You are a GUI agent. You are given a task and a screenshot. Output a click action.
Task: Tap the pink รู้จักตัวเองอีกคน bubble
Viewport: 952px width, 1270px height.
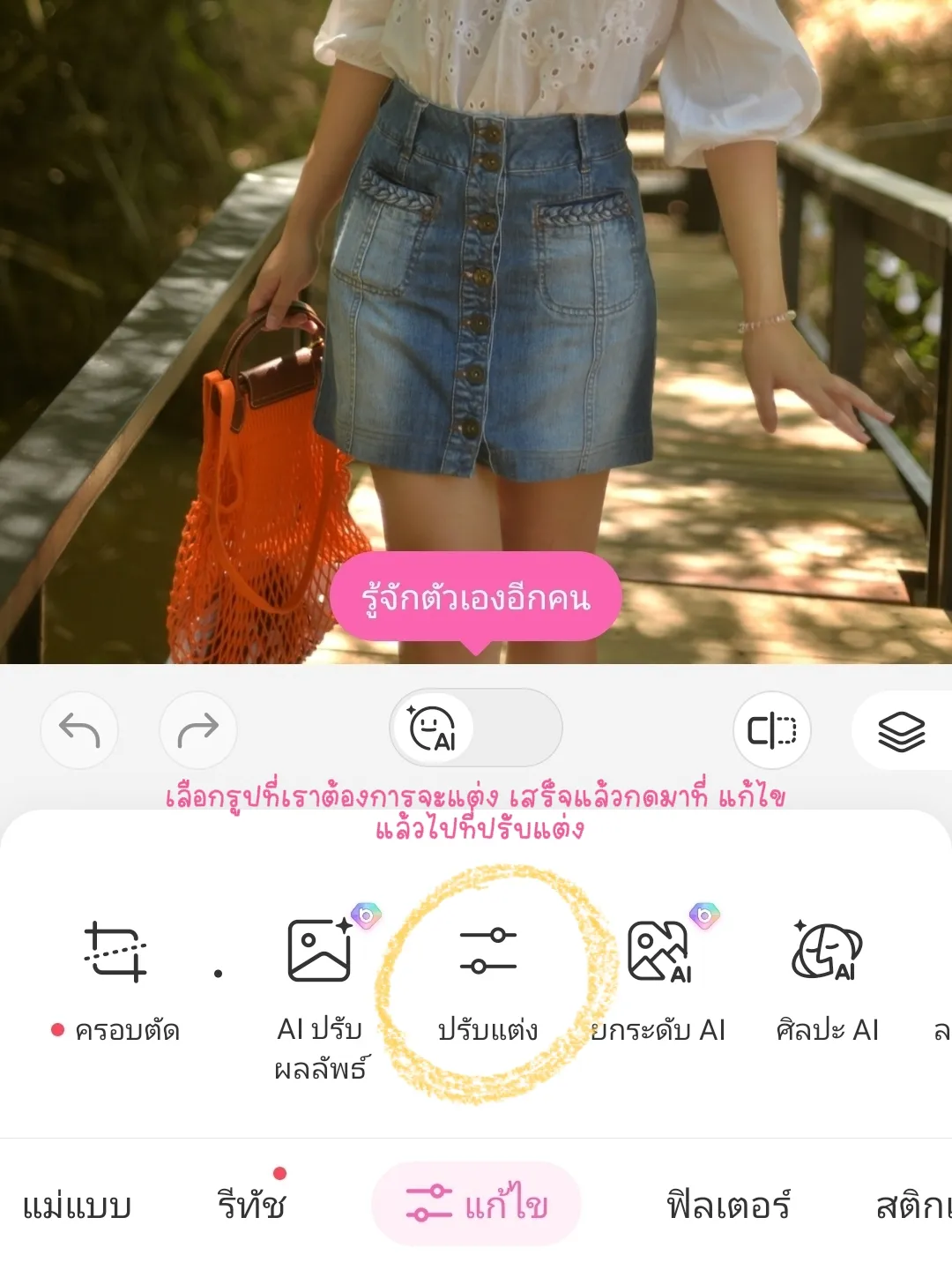(x=477, y=598)
